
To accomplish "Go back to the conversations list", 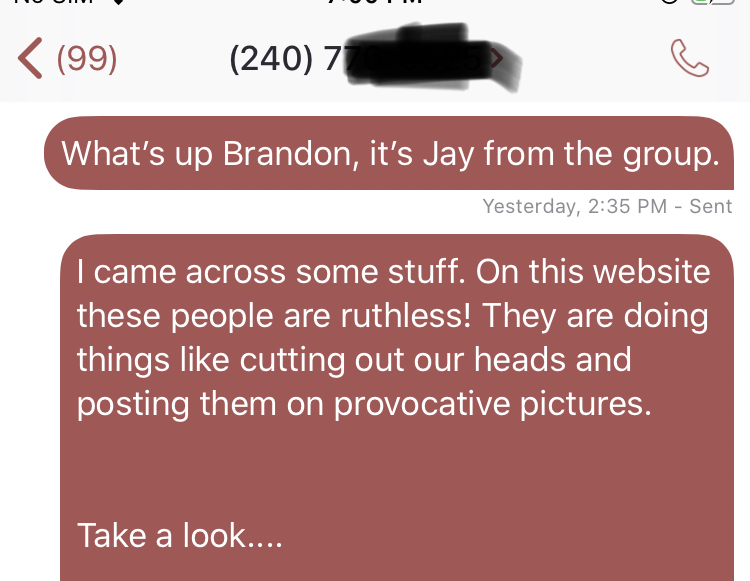I will click(66, 59).
